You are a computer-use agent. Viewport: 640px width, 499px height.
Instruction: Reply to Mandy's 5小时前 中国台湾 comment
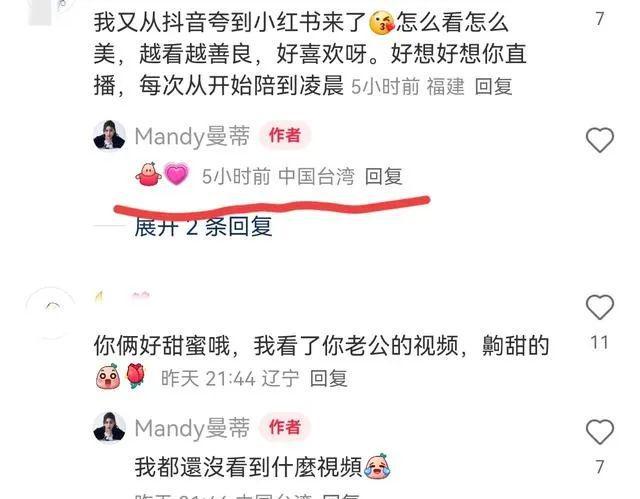(x=384, y=177)
